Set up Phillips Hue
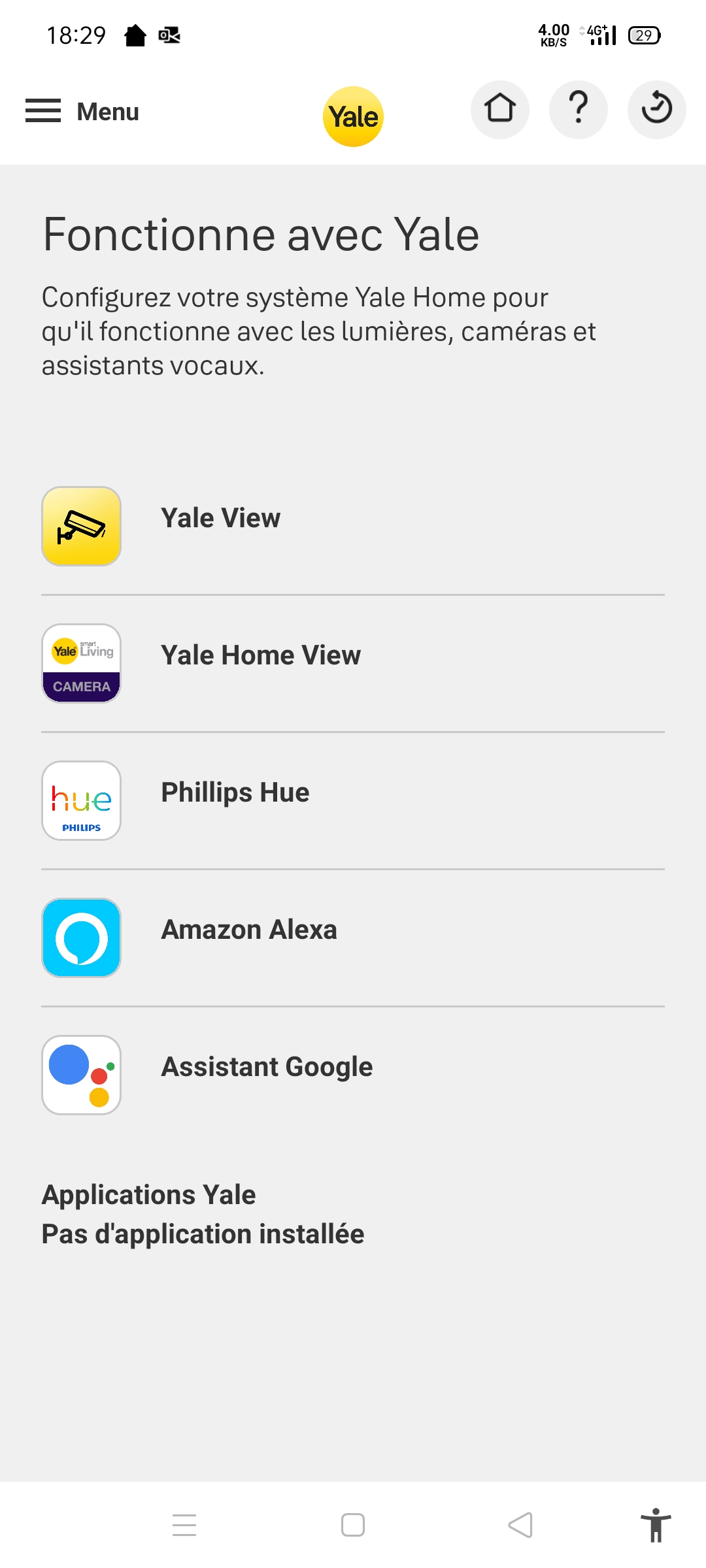 pos(353,800)
